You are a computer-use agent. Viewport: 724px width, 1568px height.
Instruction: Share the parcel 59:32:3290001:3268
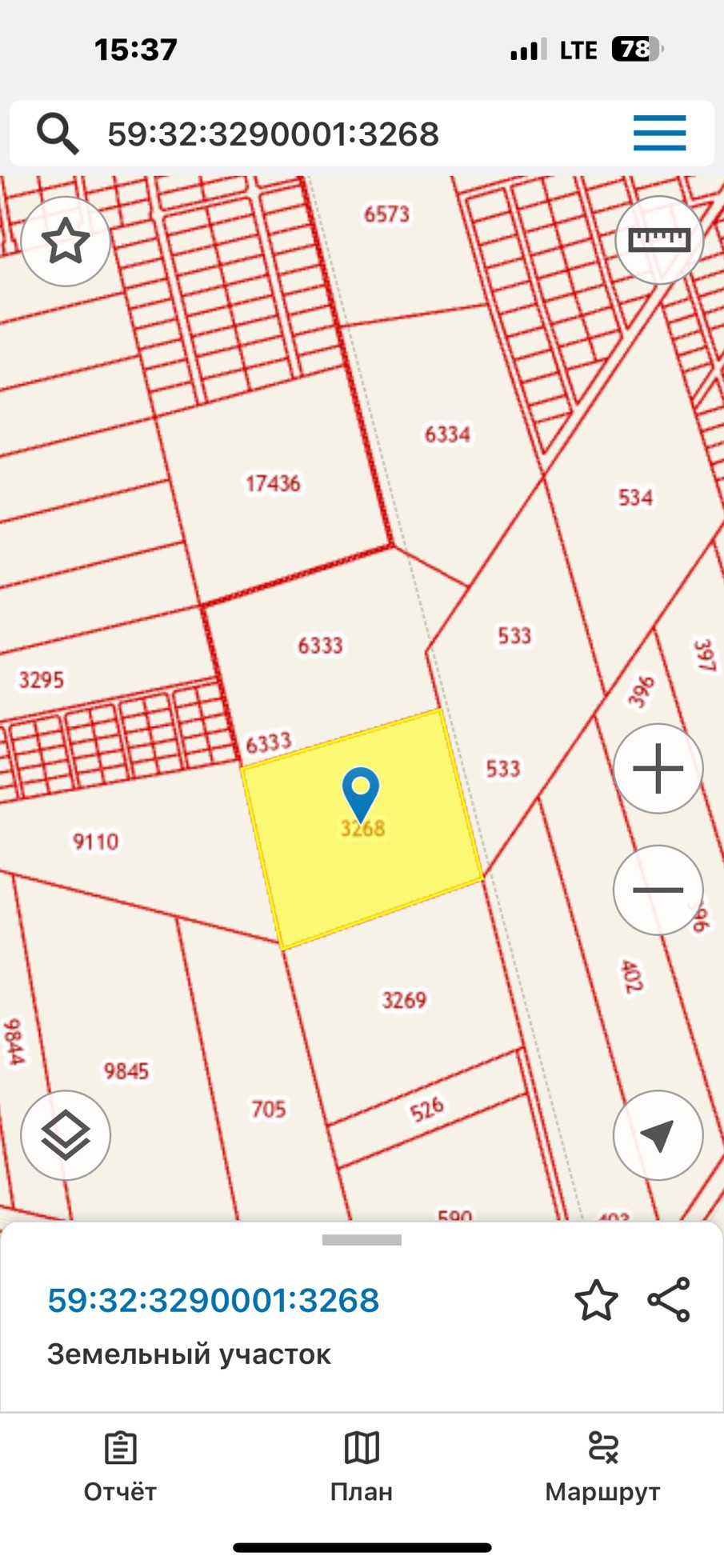tap(669, 1300)
